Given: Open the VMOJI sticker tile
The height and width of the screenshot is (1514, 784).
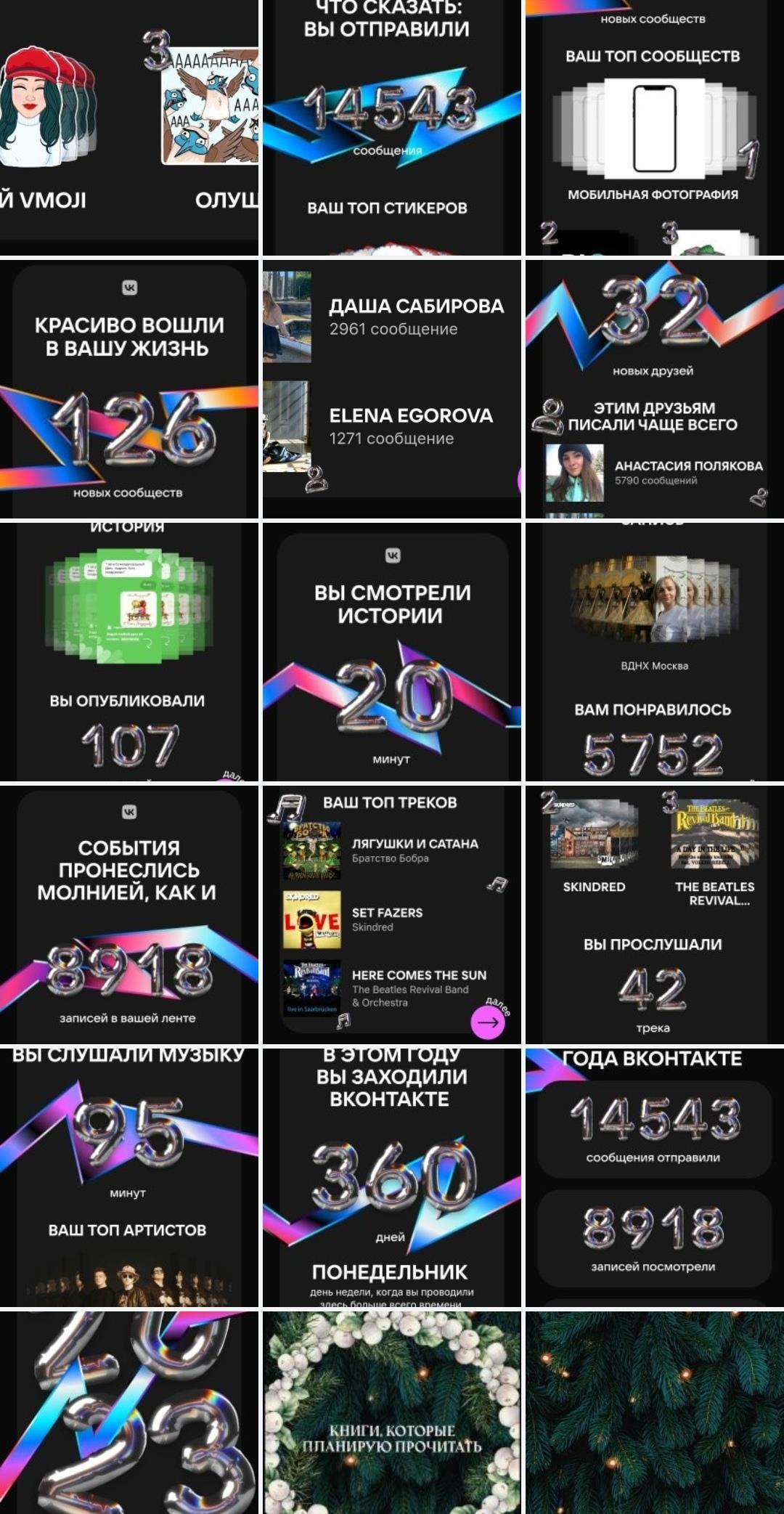Looking at the screenshot, I should point(129,127).
